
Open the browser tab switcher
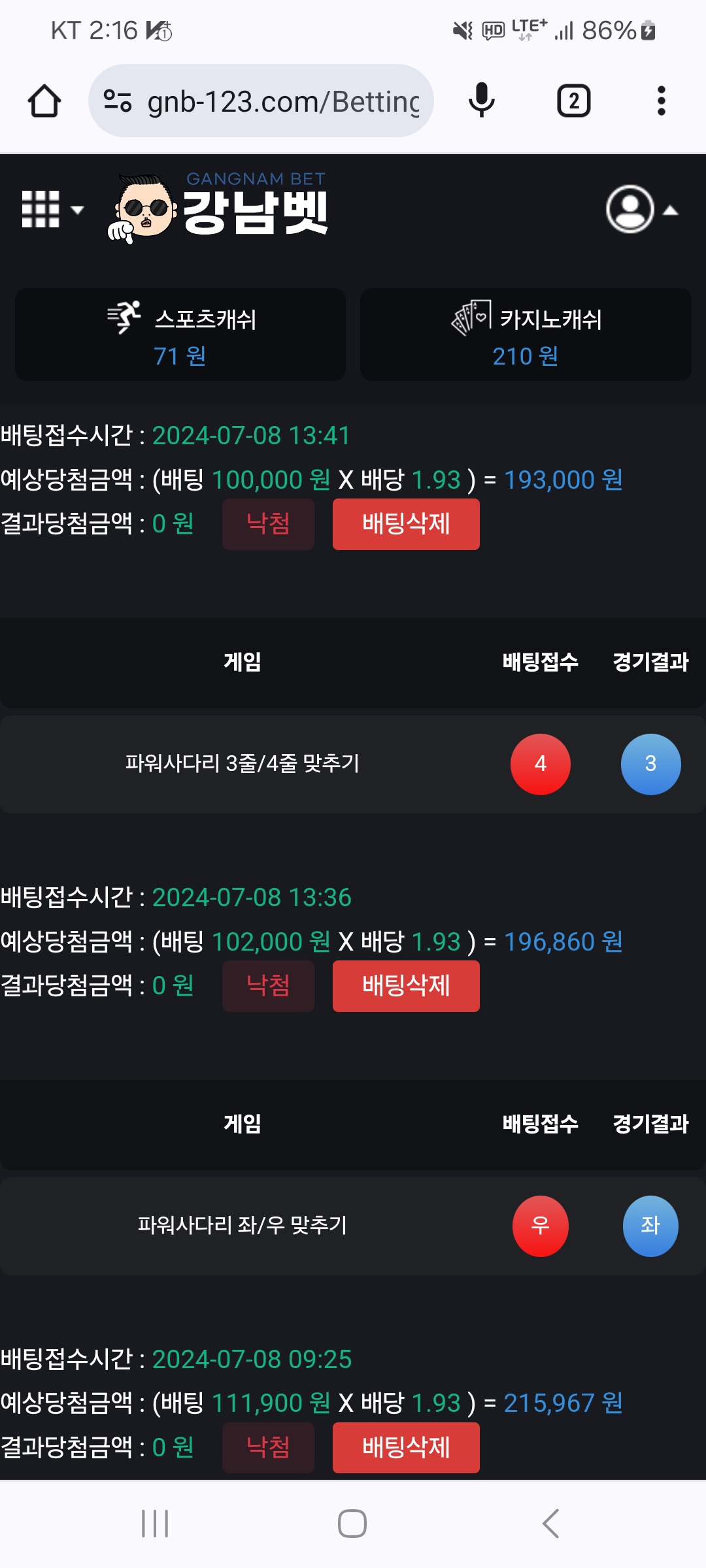[573, 101]
